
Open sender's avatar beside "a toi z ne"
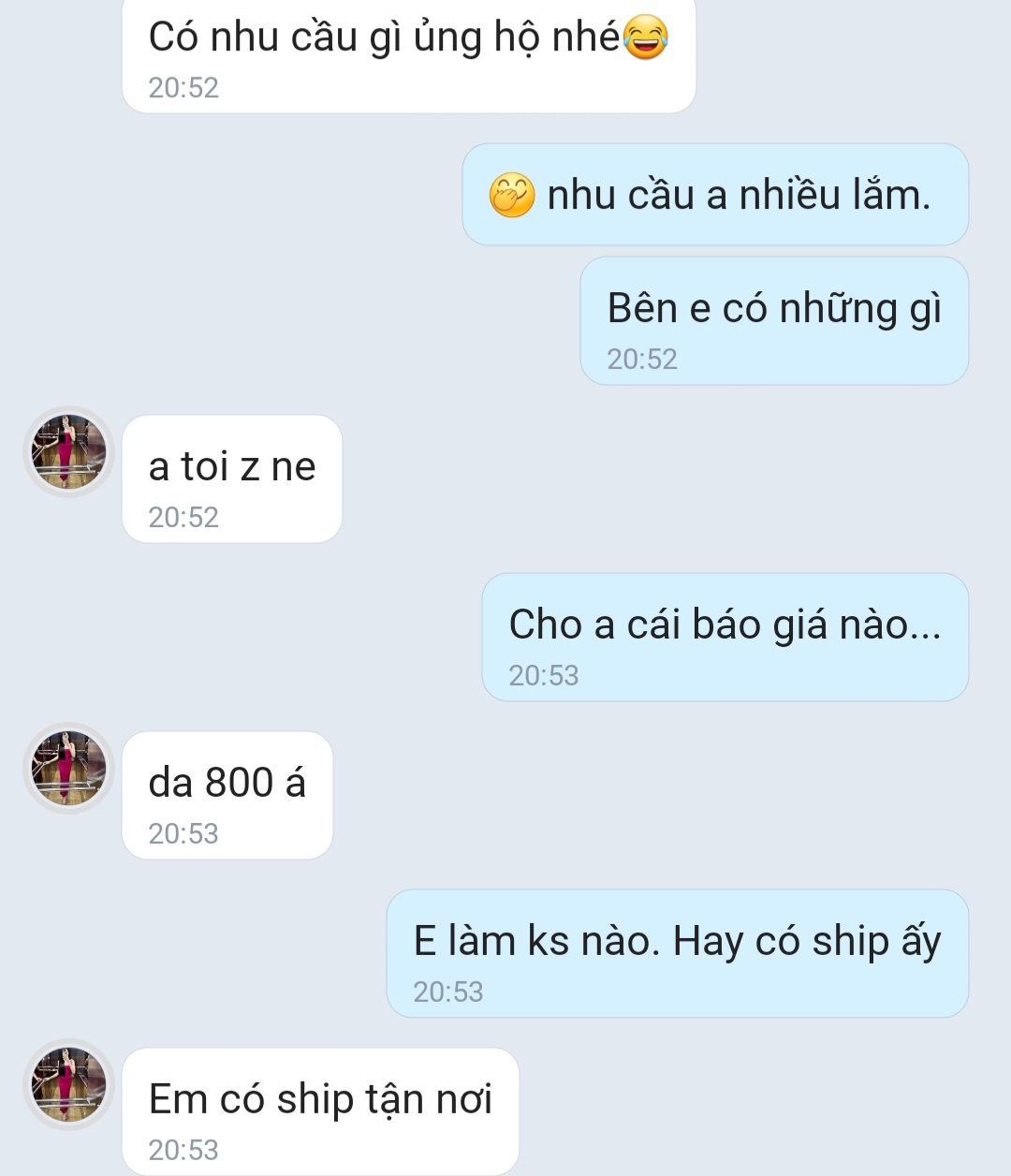click(68, 452)
